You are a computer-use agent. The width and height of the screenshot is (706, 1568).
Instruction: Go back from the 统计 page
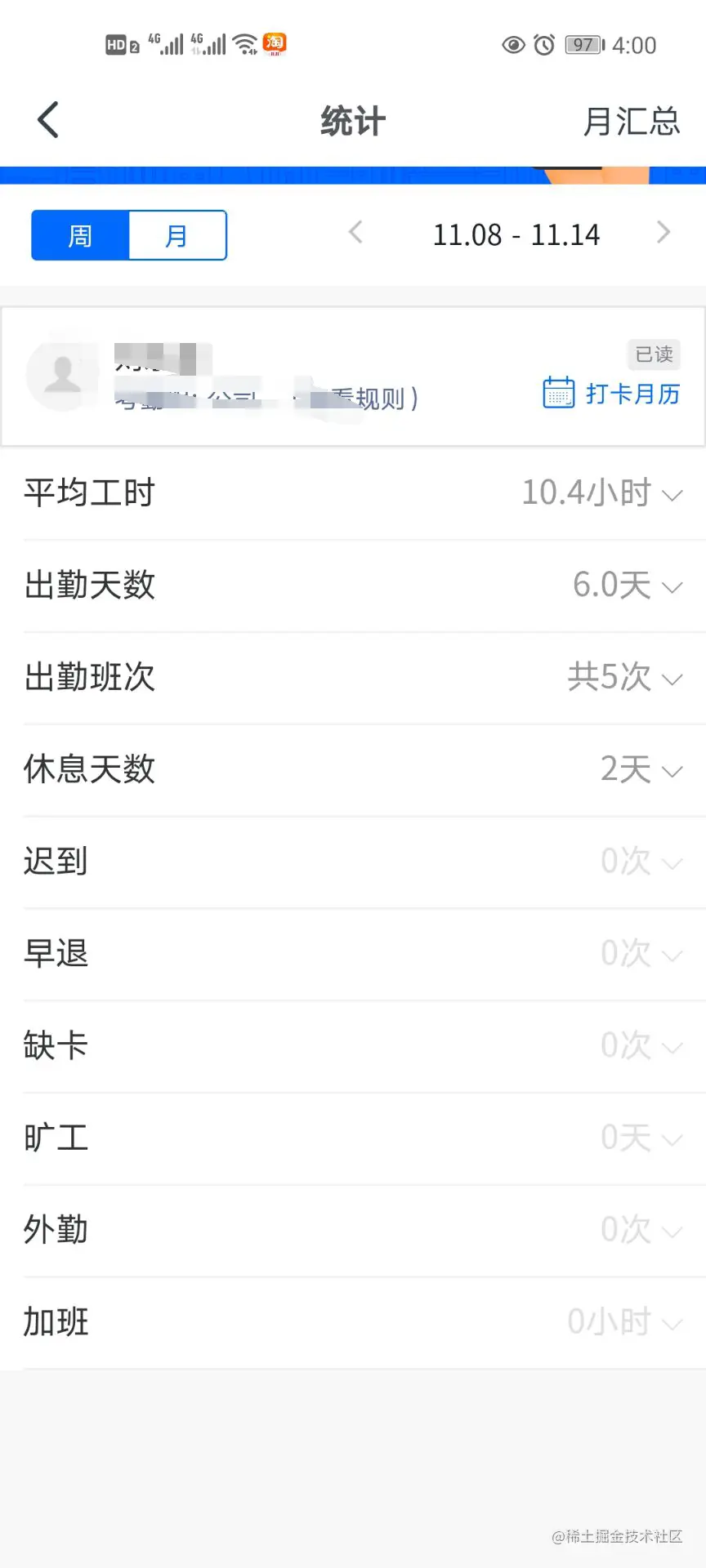coord(49,120)
